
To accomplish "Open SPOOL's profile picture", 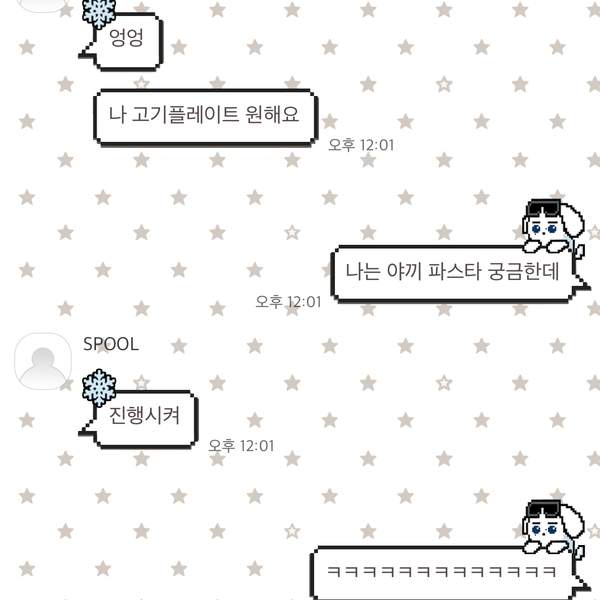I will tap(44, 362).
